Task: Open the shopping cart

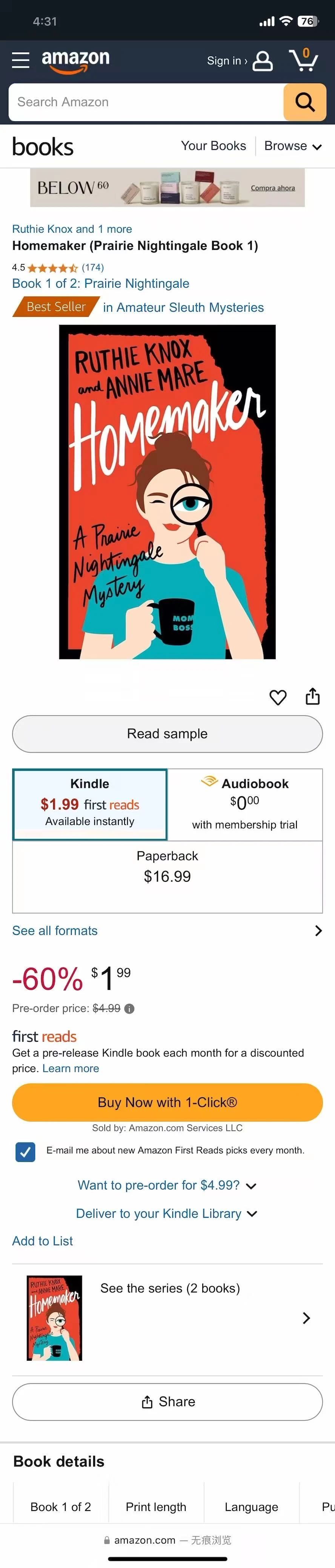Action: coord(304,60)
